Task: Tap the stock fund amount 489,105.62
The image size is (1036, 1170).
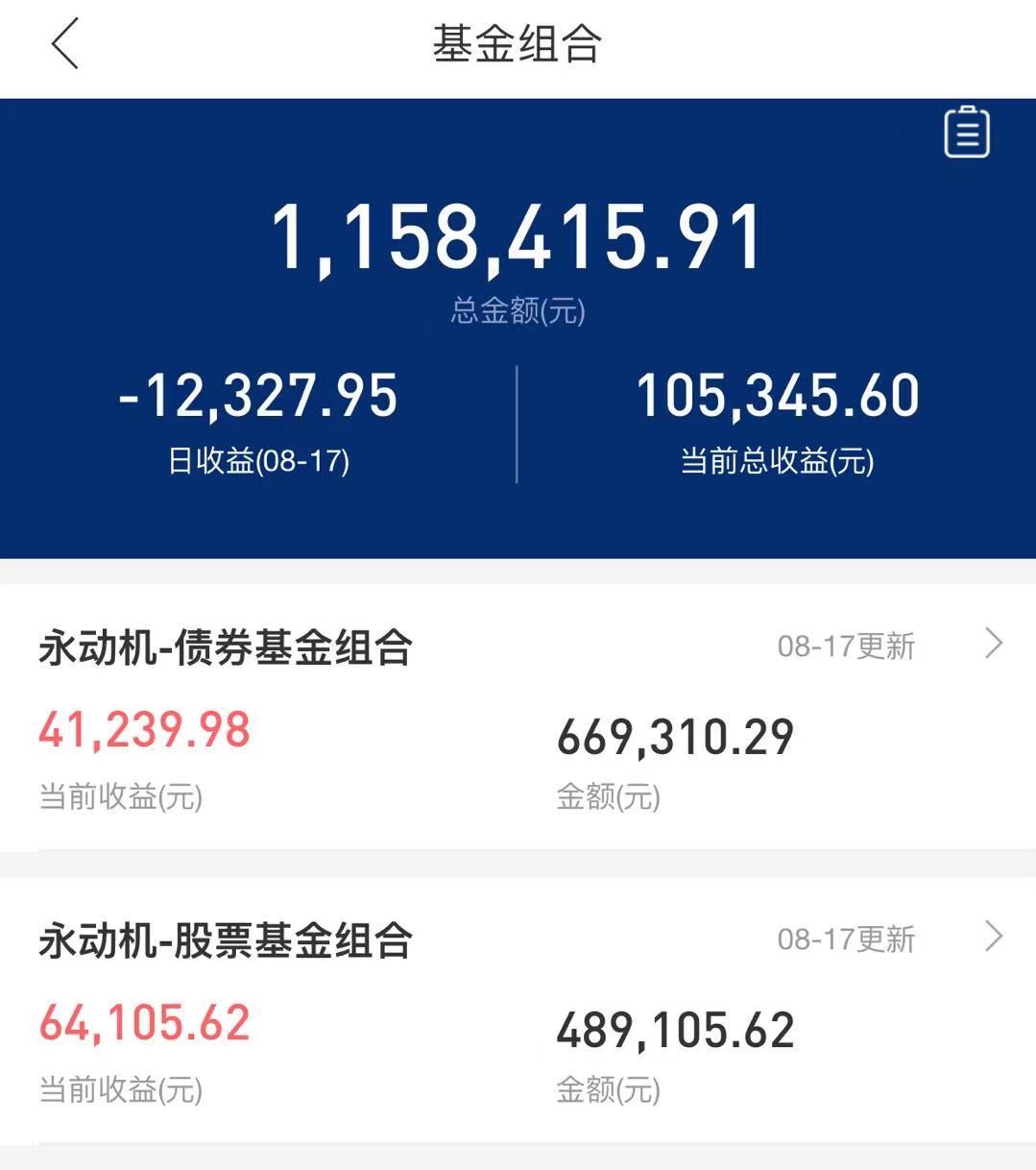Action: click(675, 1028)
